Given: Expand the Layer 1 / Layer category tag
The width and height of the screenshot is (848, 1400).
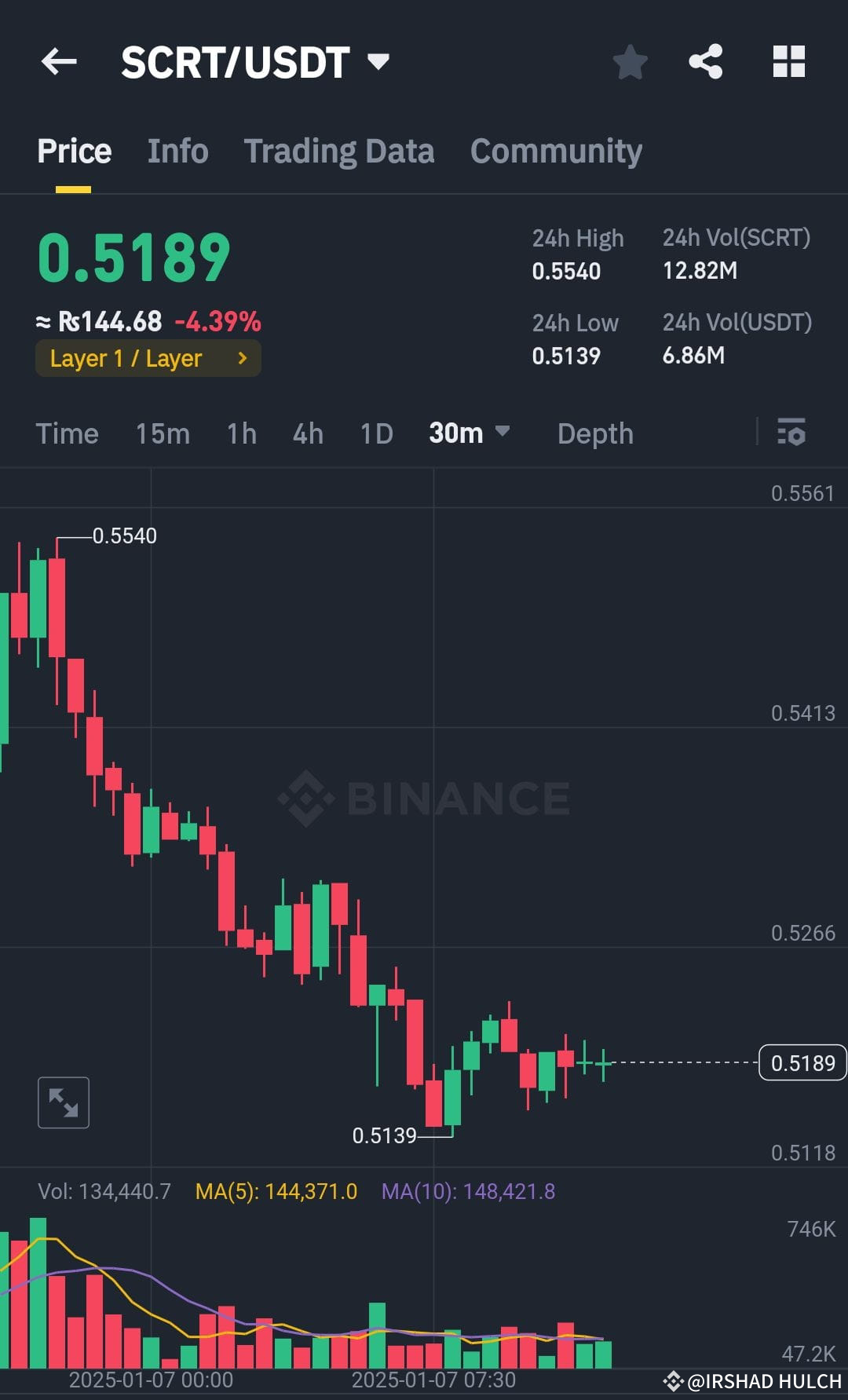Looking at the screenshot, I should (148, 358).
